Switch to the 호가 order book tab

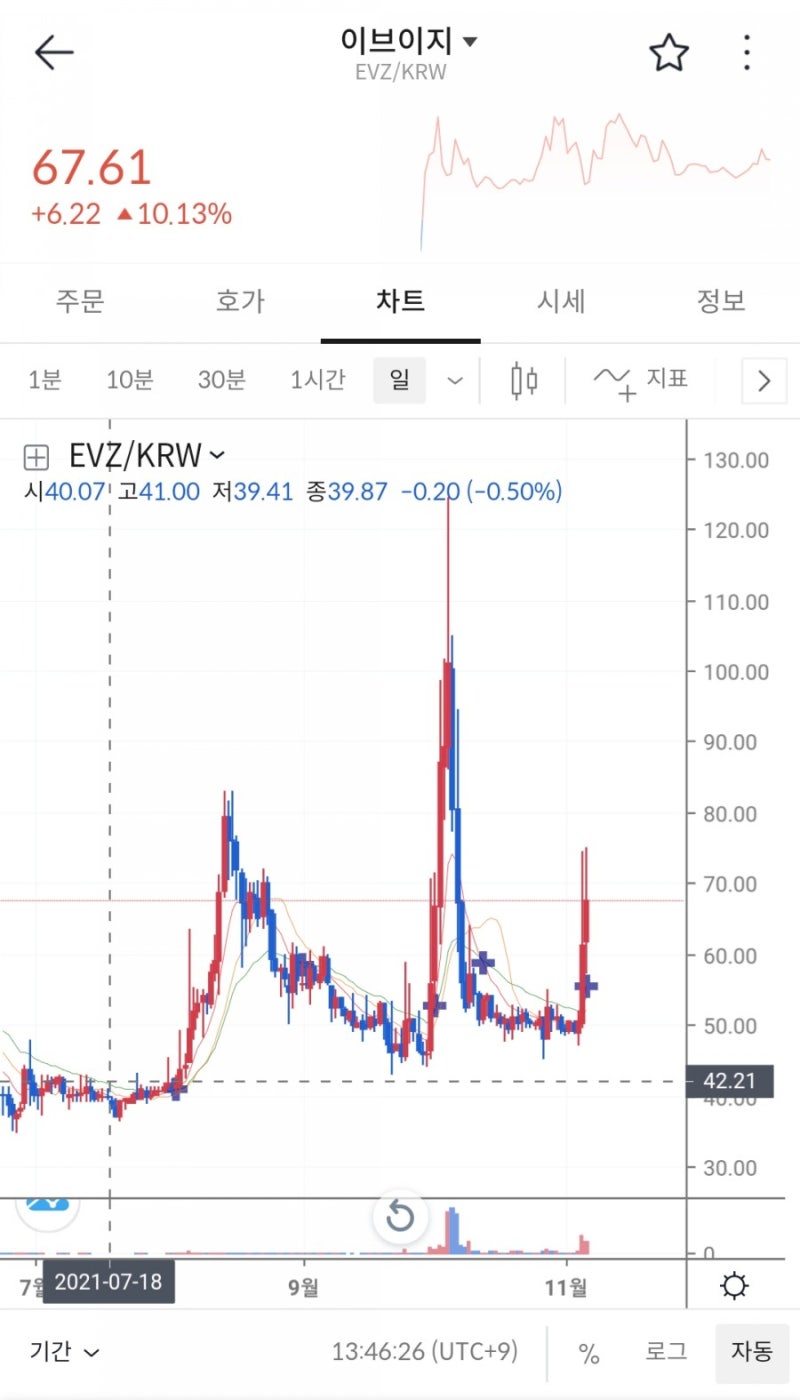click(240, 302)
